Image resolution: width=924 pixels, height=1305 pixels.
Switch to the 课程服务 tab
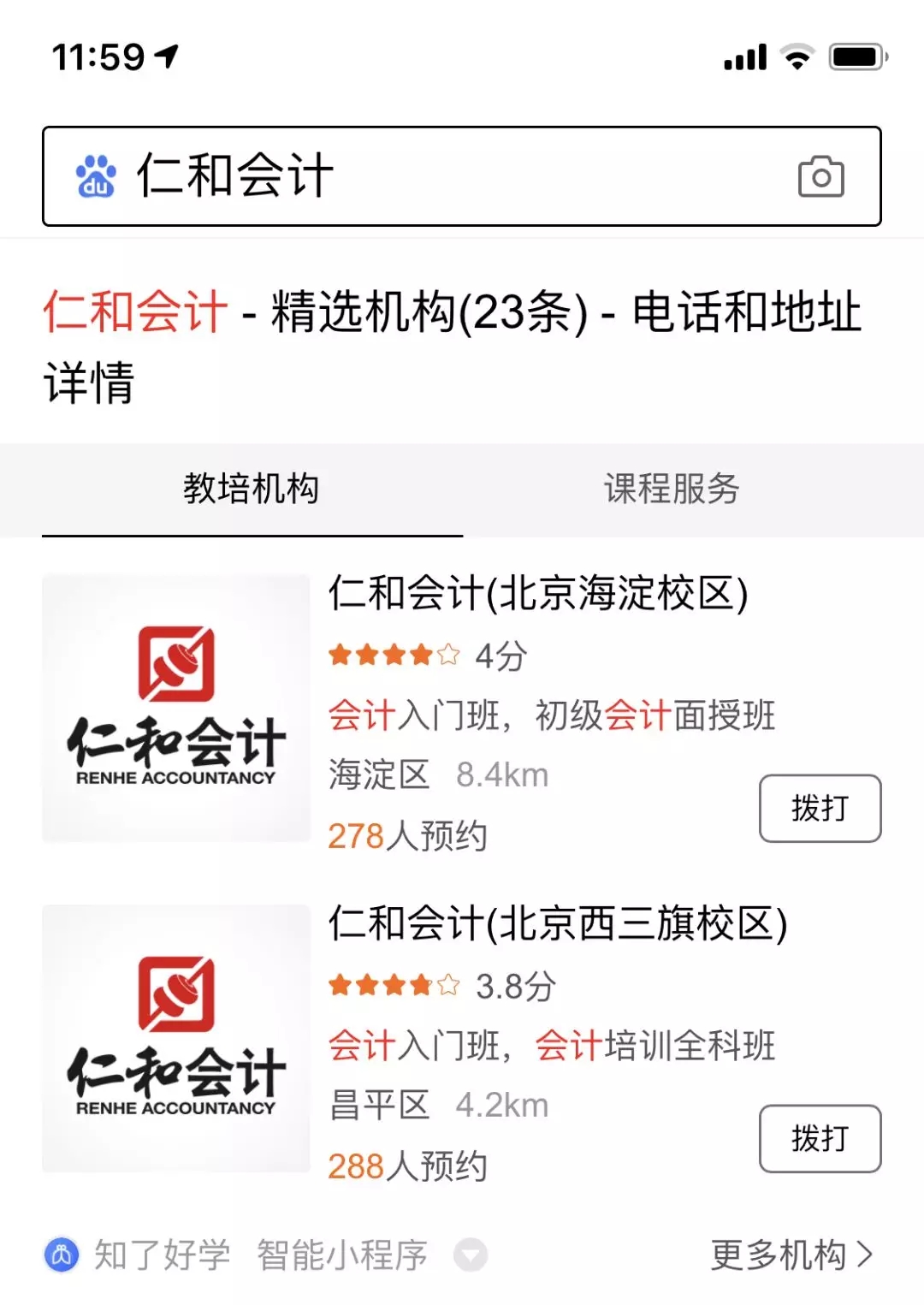pos(674,489)
